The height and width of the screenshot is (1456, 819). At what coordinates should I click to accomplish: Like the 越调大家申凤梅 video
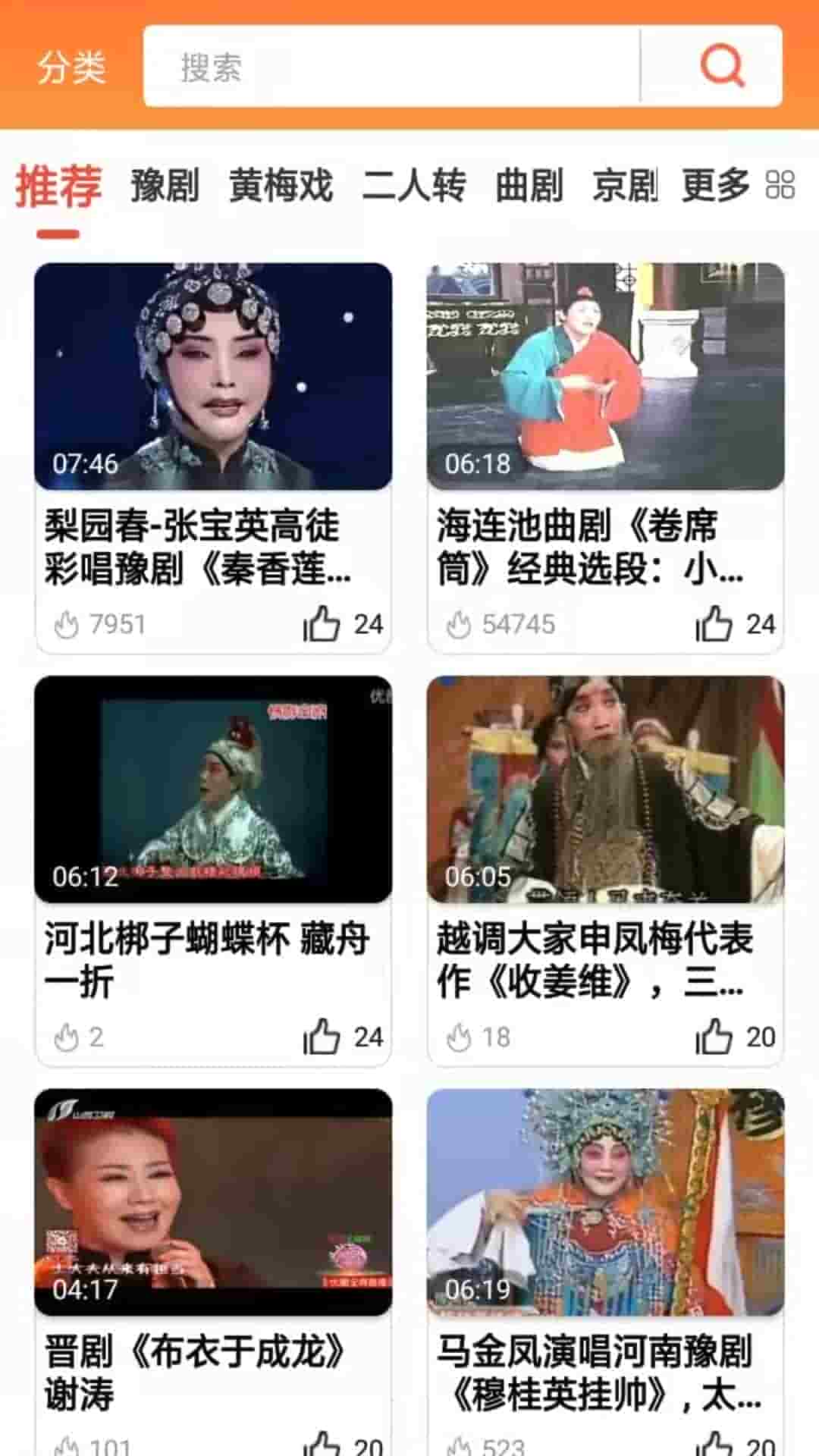(x=714, y=1037)
